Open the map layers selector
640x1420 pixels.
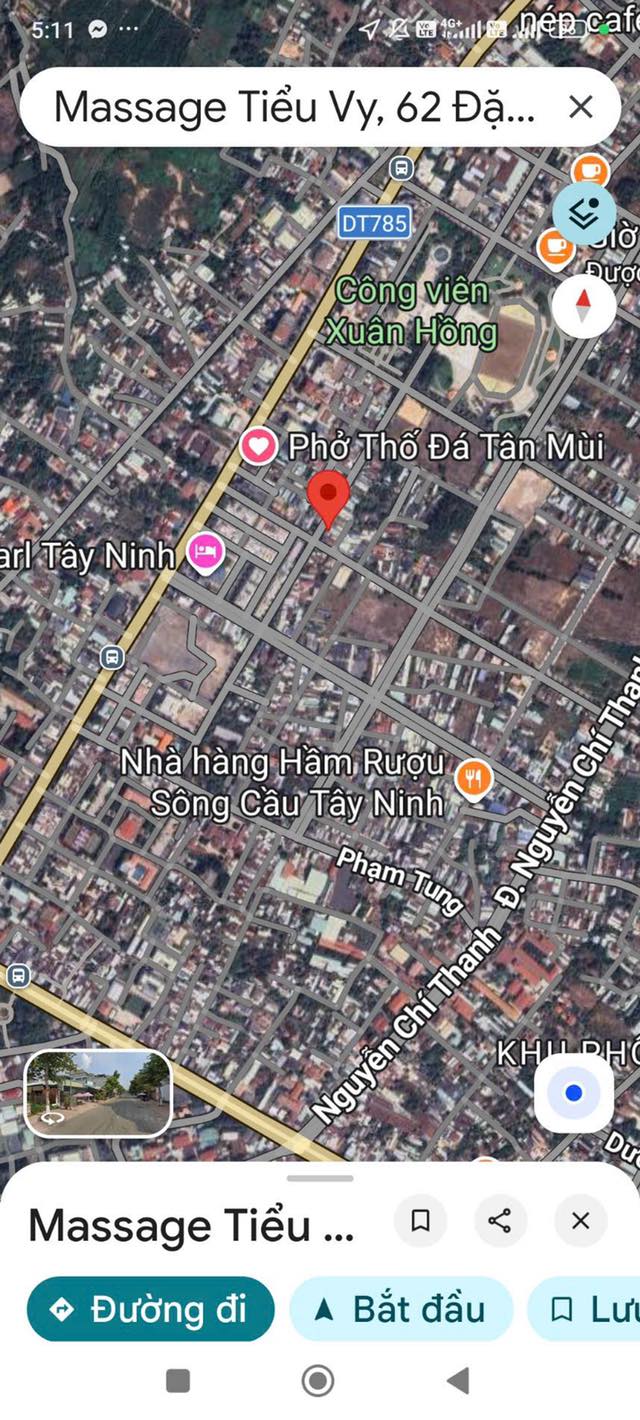tap(584, 213)
